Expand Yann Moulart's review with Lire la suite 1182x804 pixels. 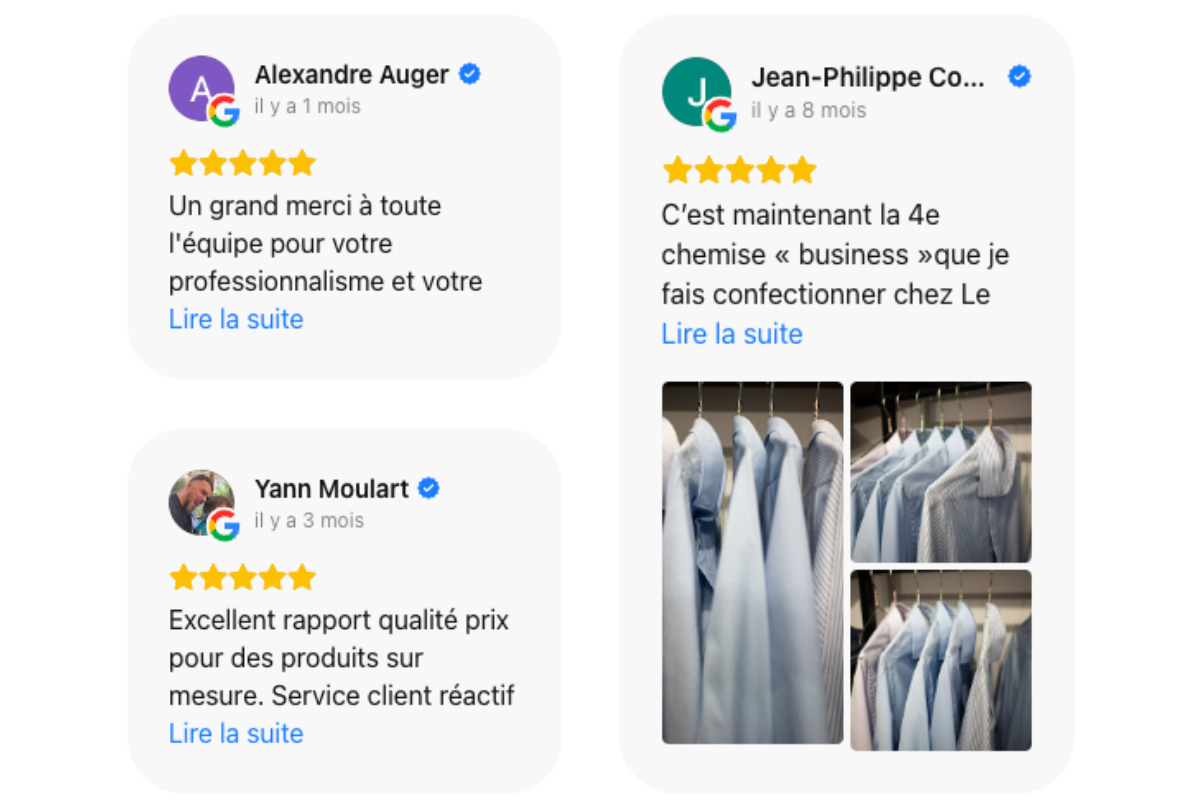[x=236, y=733]
